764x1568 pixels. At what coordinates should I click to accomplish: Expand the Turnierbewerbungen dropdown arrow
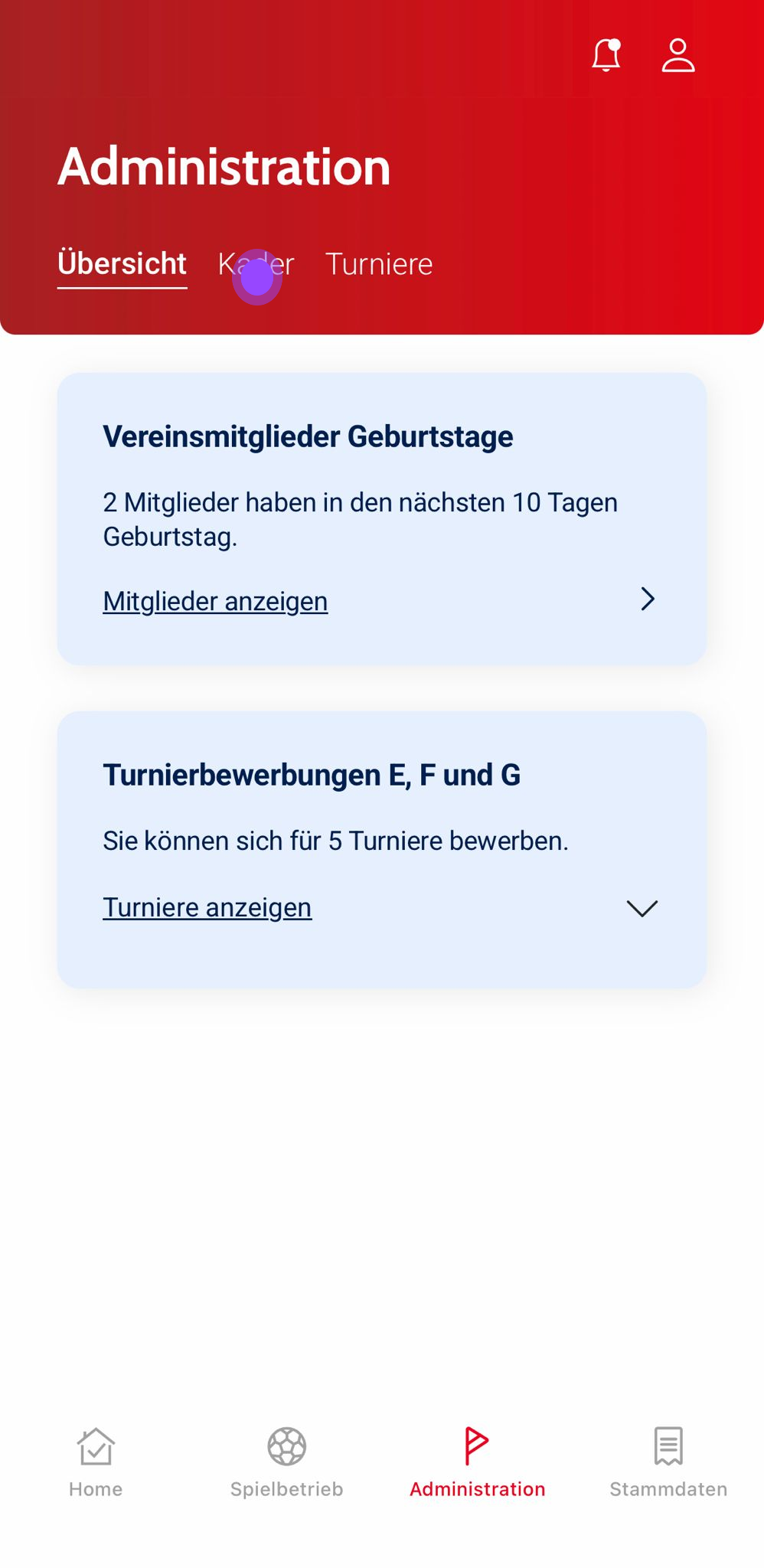click(x=642, y=908)
